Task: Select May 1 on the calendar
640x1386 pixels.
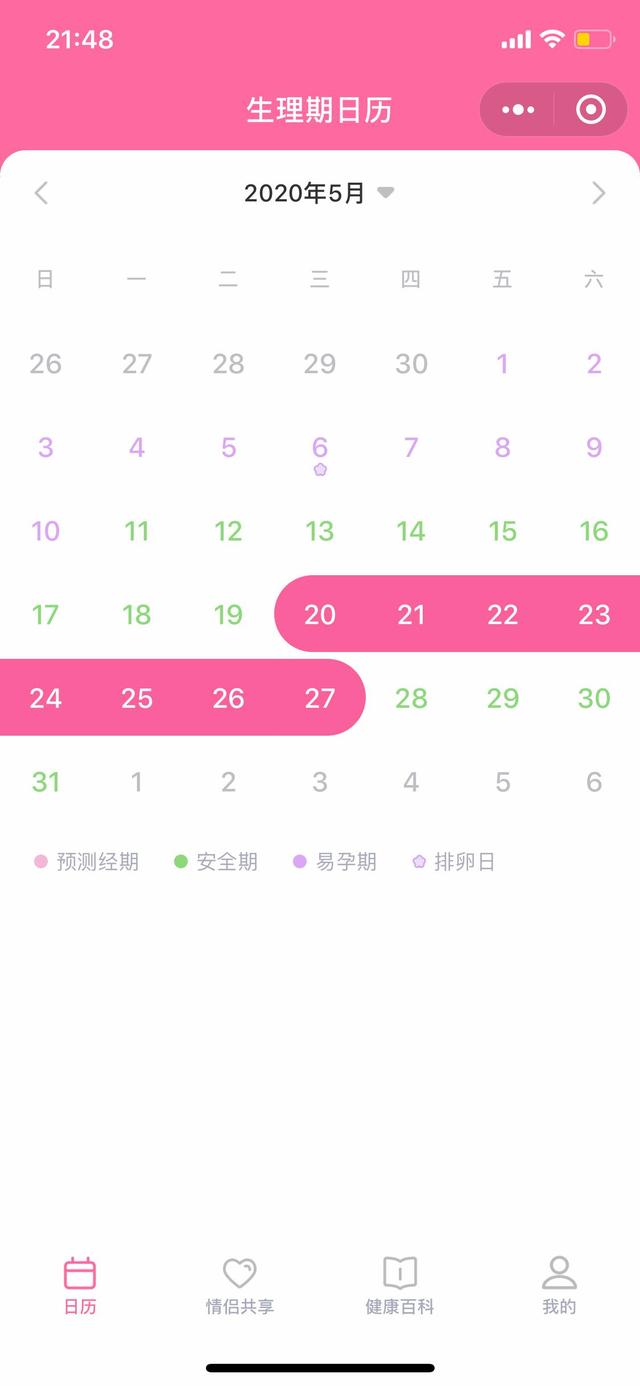Action: point(503,364)
